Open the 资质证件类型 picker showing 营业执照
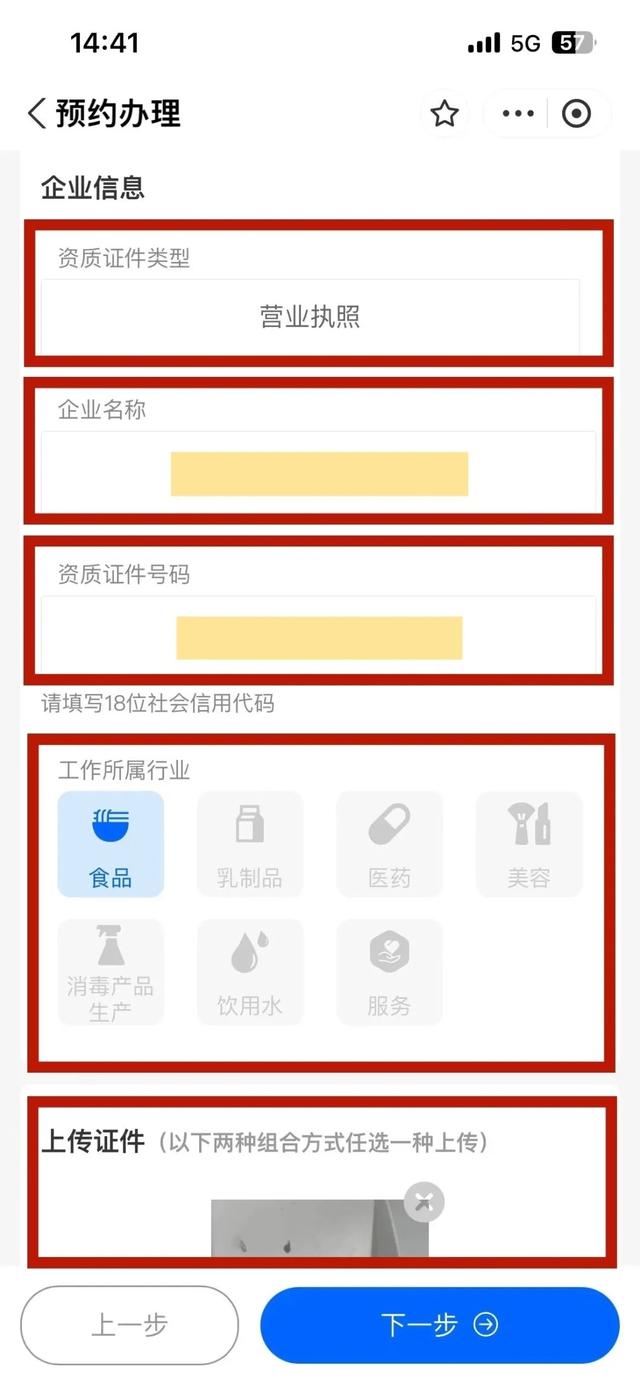 [x=310, y=317]
